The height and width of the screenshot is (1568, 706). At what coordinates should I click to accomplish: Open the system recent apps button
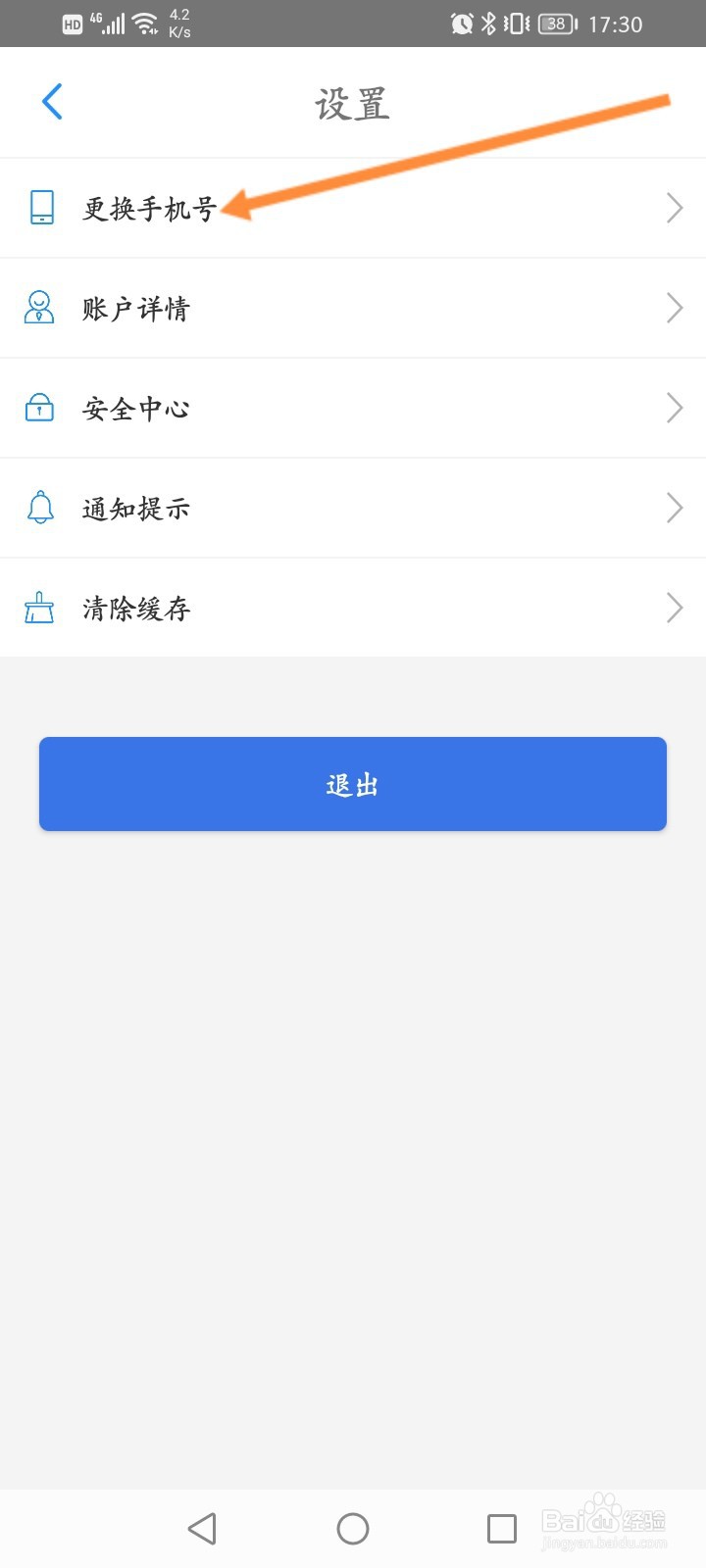502,1529
